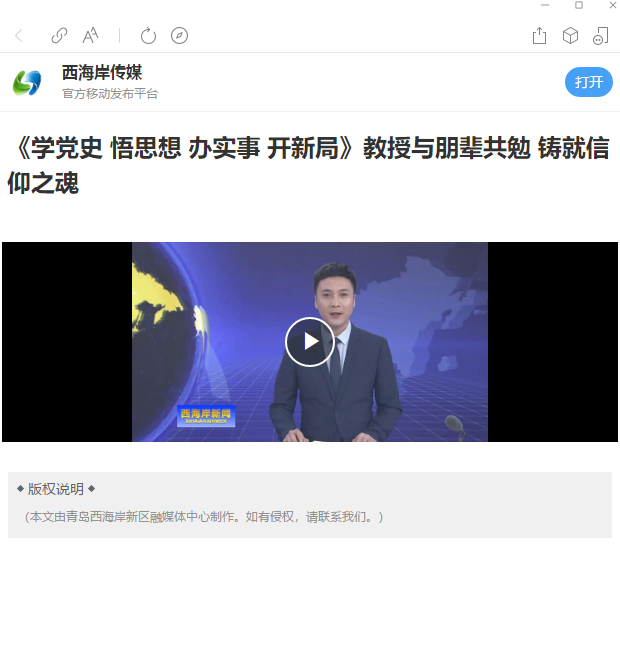Go back to the previous page
Screen dimensions: 620x659
pyautogui.click(x=18, y=36)
